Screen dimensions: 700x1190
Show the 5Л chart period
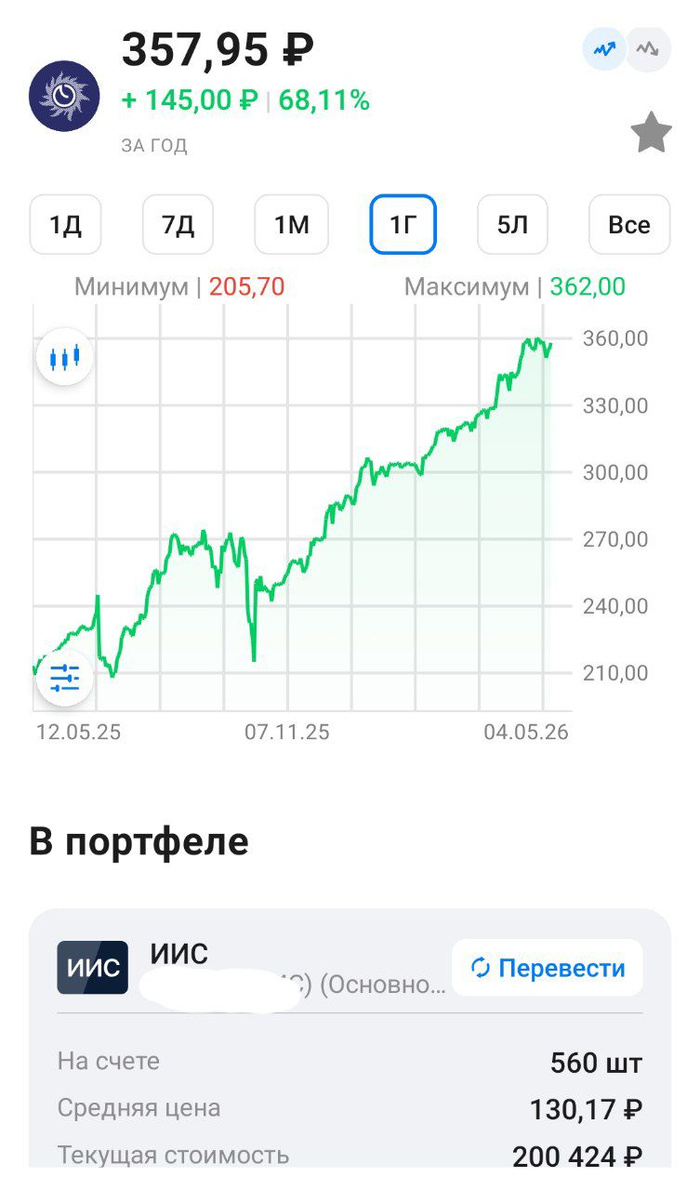pyautogui.click(x=512, y=225)
